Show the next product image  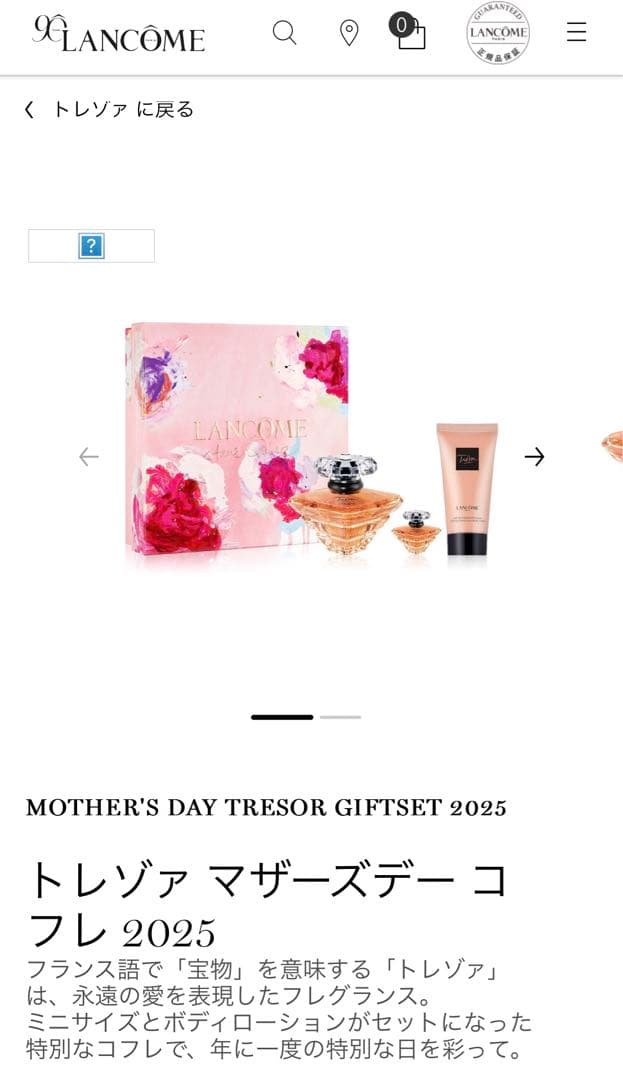point(535,457)
